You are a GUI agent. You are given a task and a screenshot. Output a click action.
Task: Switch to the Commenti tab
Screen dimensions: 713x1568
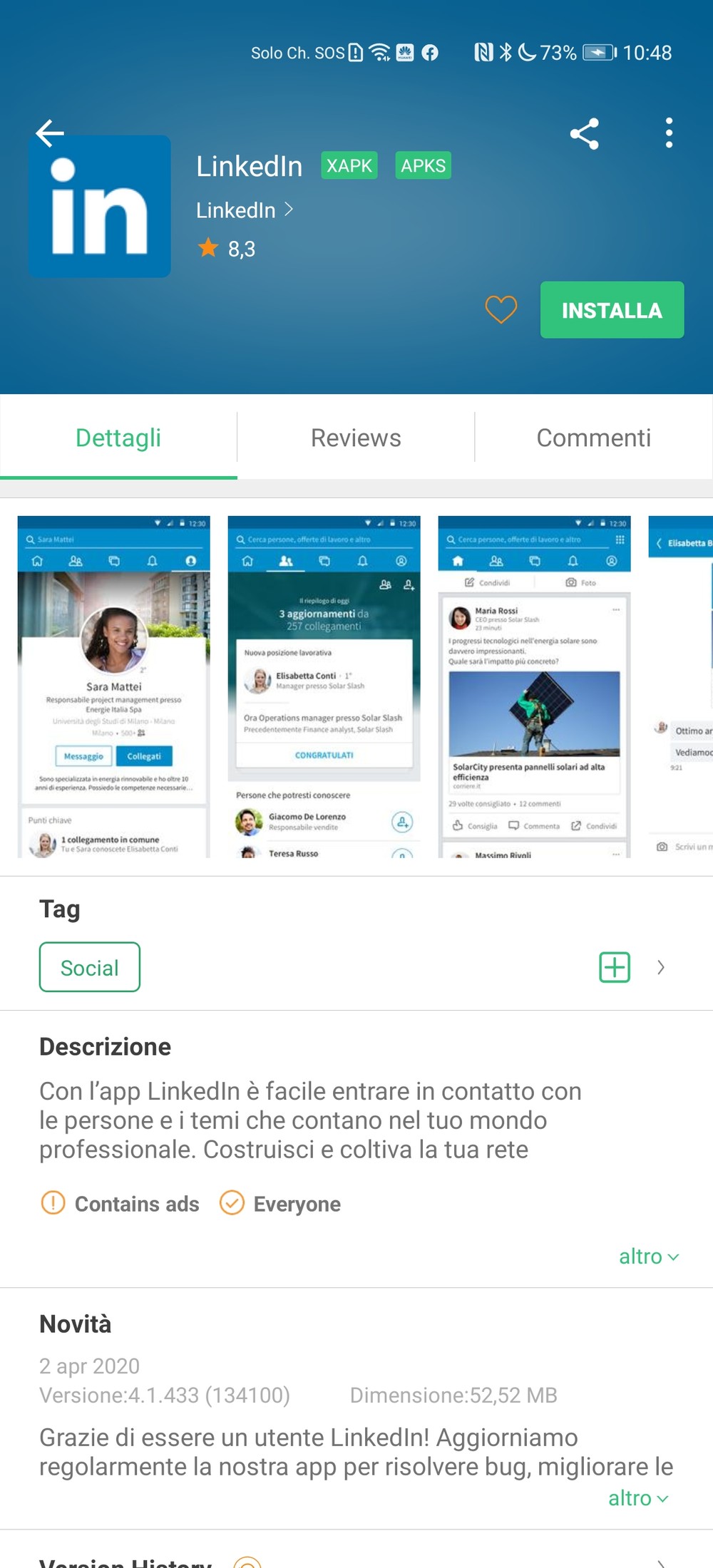point(593,438)
